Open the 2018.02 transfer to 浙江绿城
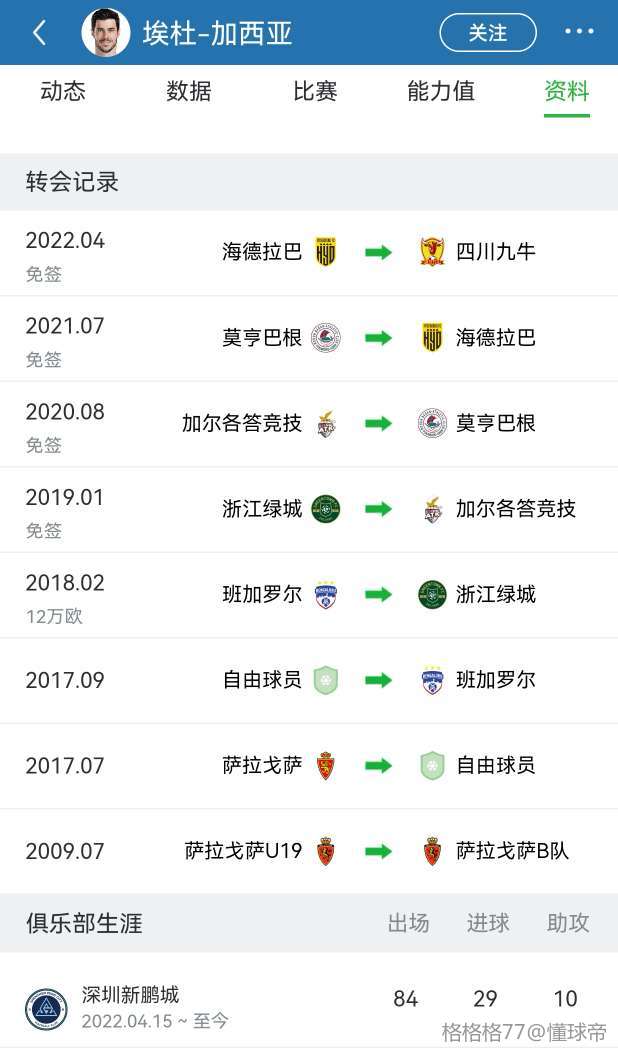 309,596
